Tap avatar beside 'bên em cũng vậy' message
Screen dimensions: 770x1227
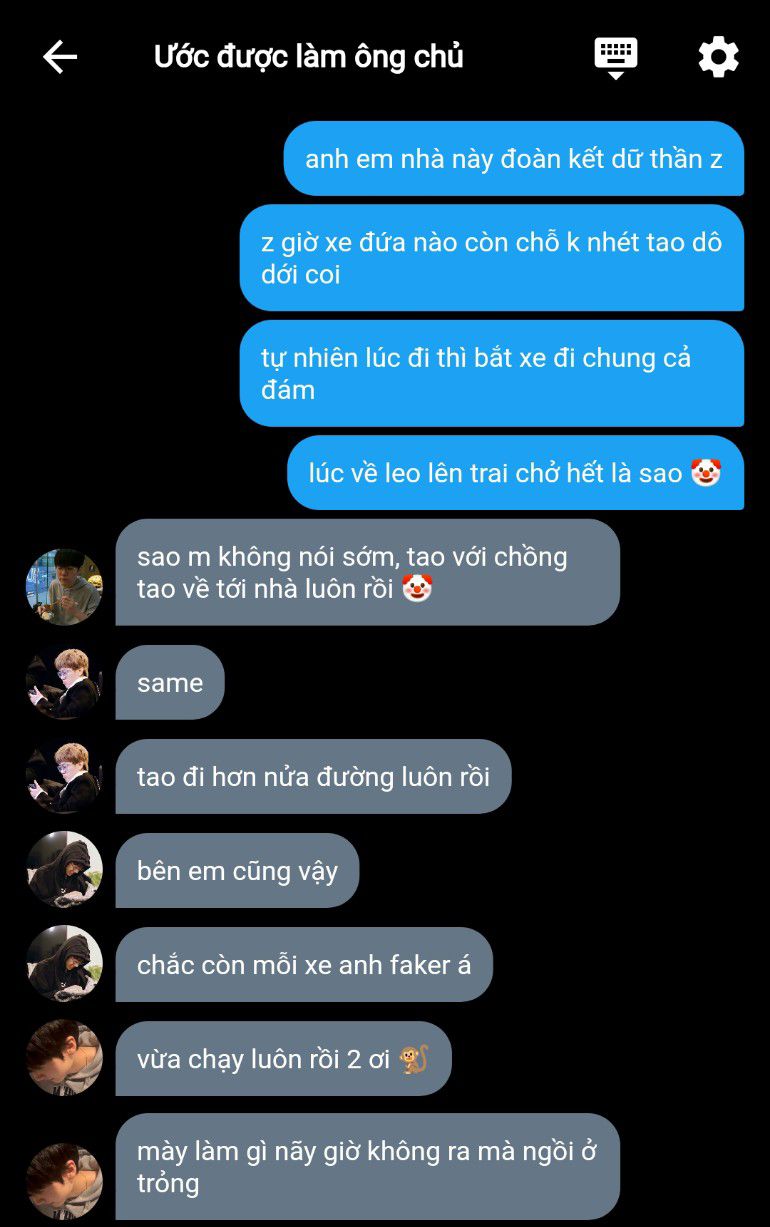[x=64, y=870]
